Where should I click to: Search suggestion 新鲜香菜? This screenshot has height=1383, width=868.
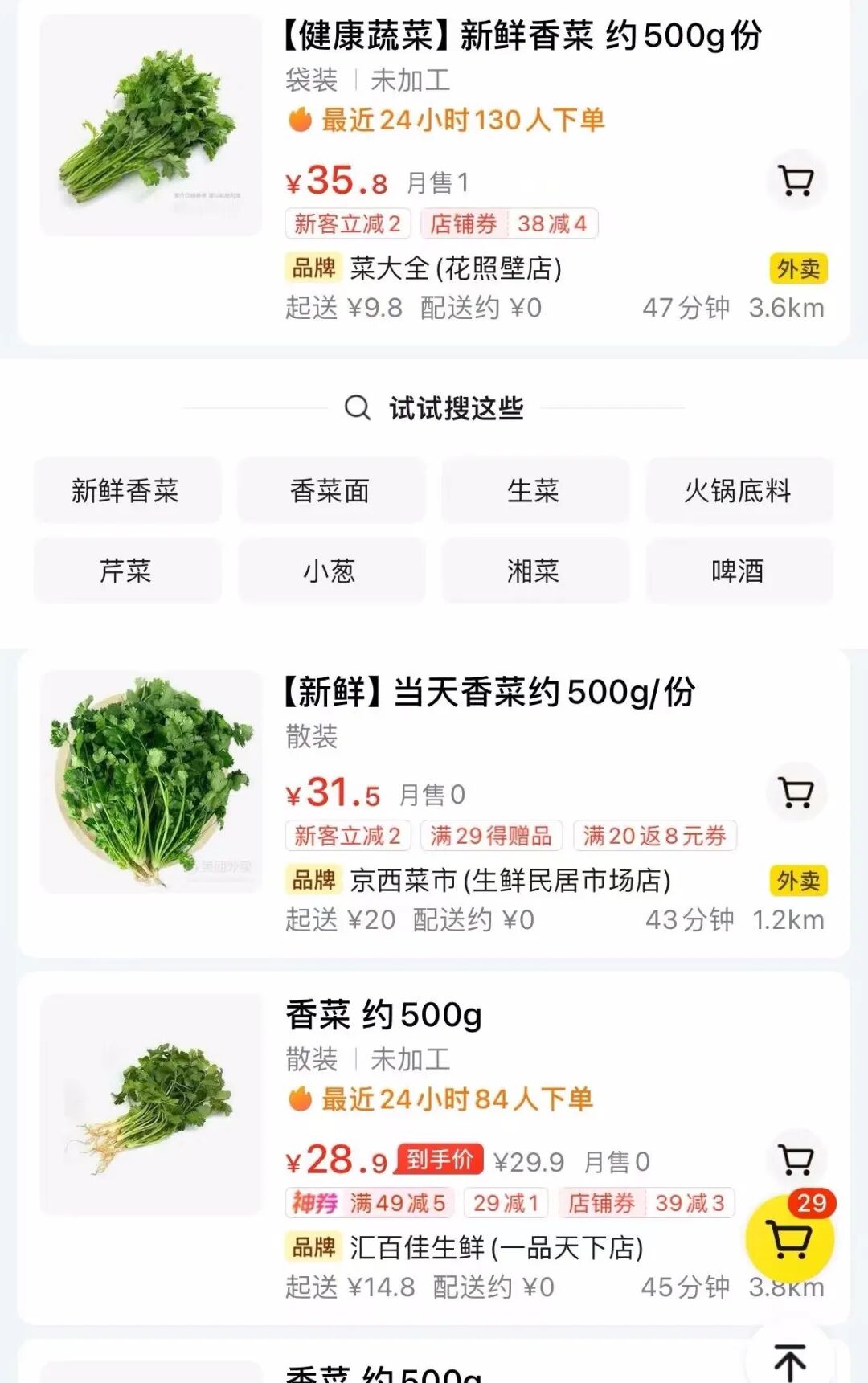(126, 491)
